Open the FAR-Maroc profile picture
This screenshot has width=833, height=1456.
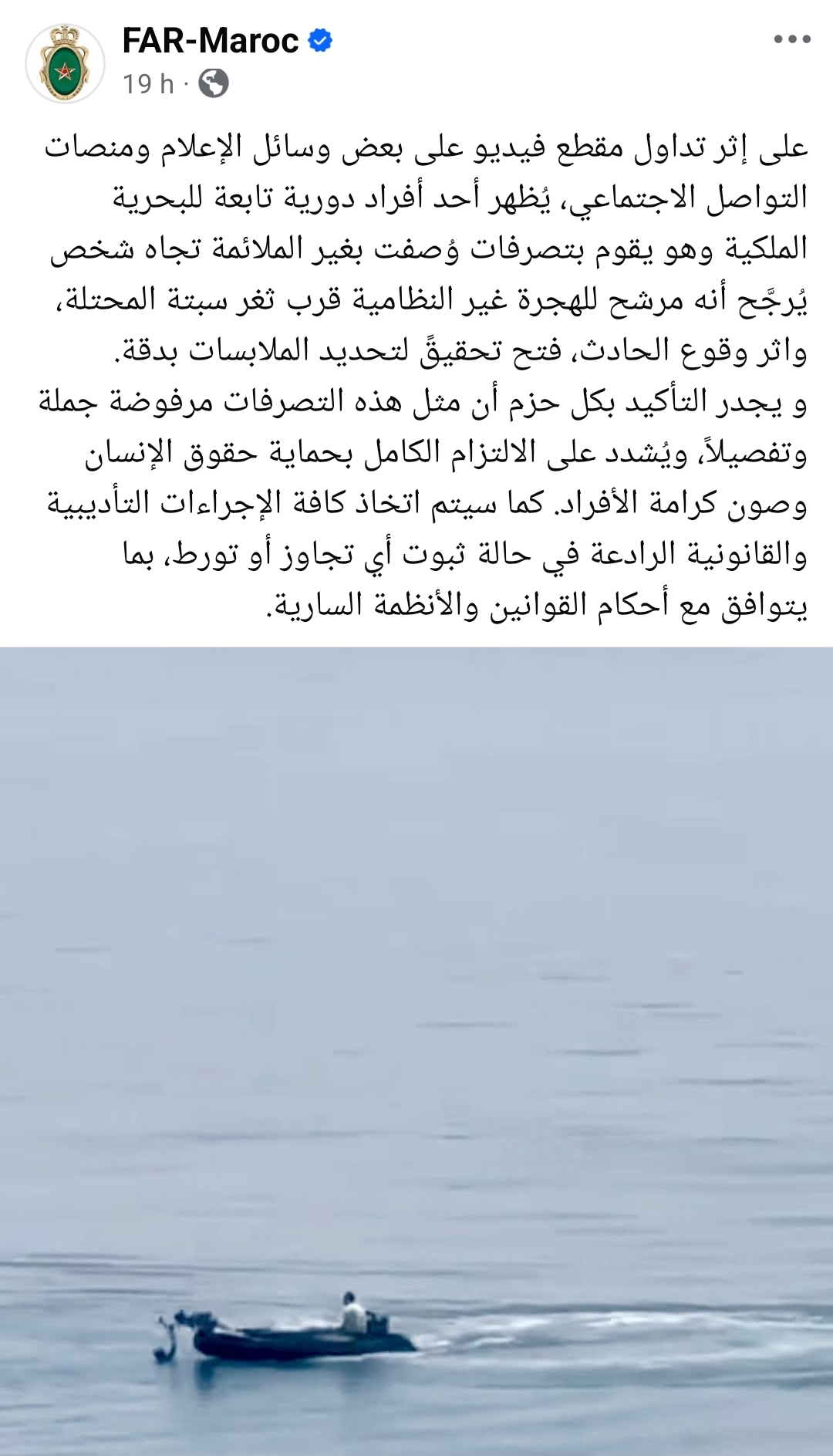tap(65, 63)
